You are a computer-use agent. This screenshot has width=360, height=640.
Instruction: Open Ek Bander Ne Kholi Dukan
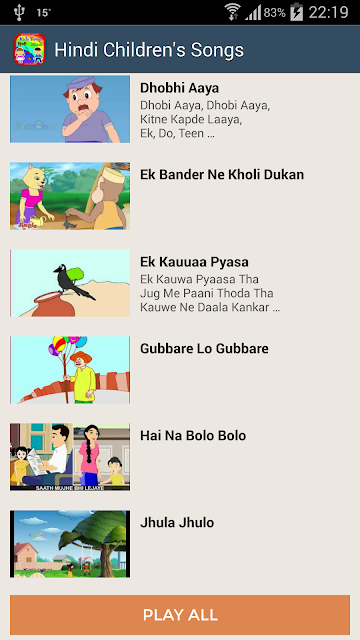tap(180, 196)
